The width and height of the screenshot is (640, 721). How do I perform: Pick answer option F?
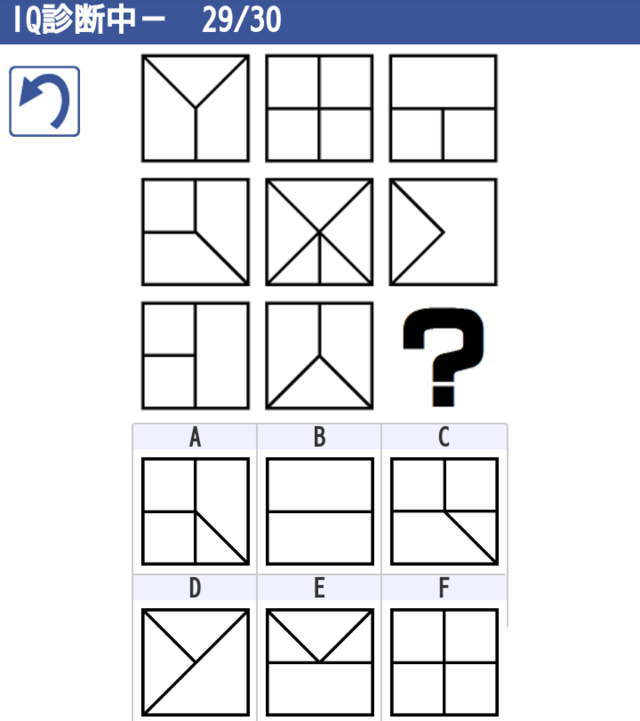(x=443, y=661)
